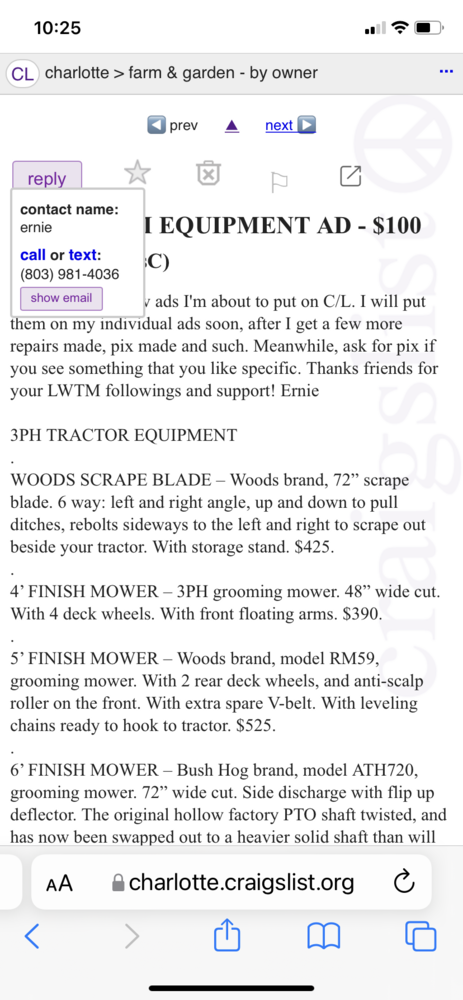Open Safari bookmarks
This screenshot has width=463, height=1000.
pyautogui.click(x=324, y=937)
